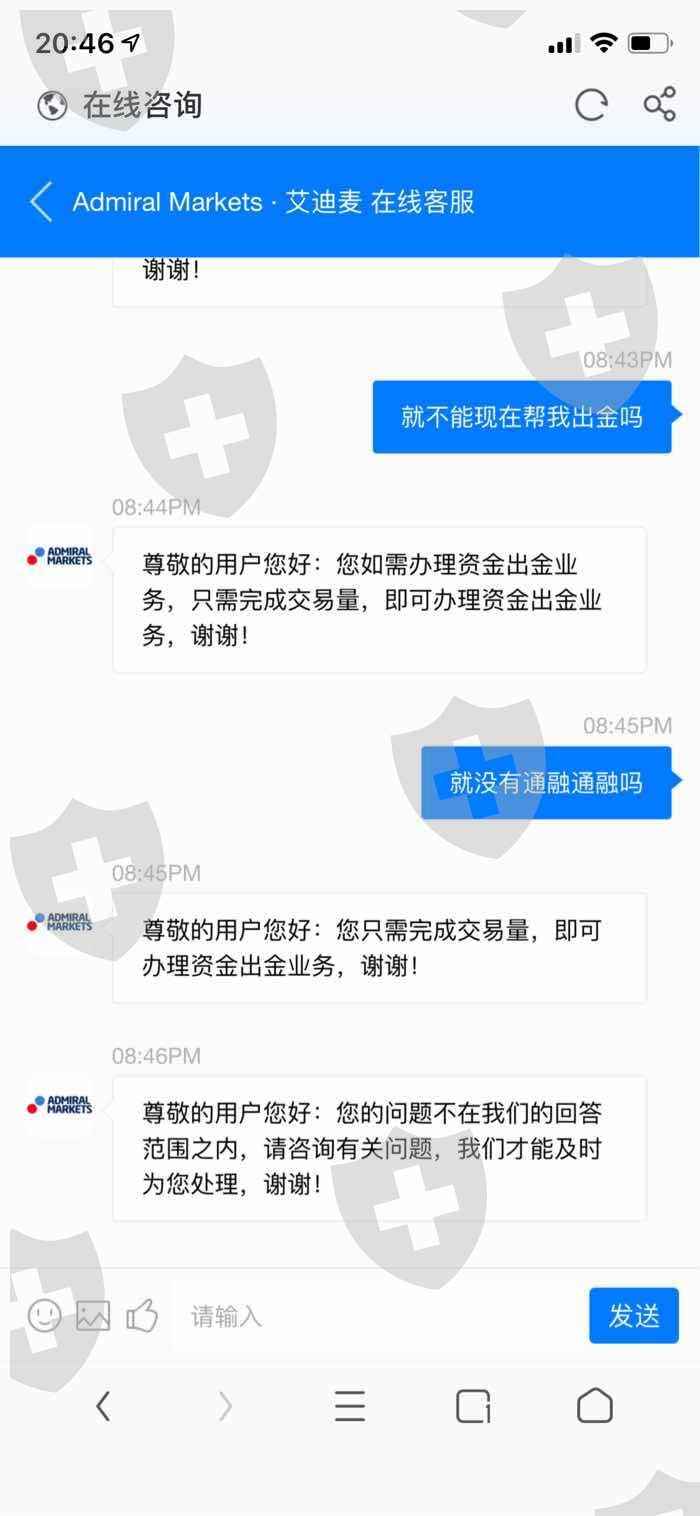Go to browser home page
700x1516 pixels.
[x=595, y=1406]
